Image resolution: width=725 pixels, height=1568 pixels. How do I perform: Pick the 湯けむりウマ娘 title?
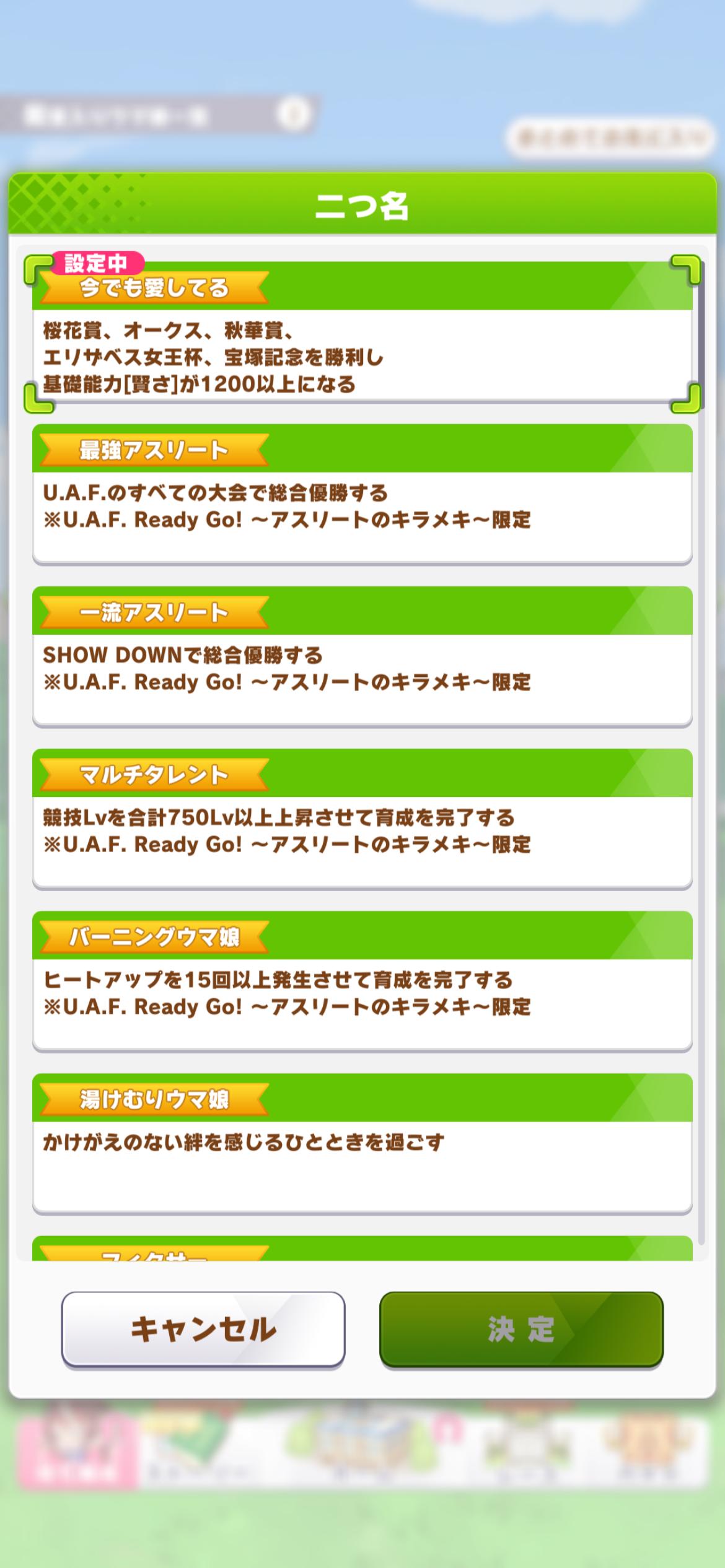pos(362,1143)
